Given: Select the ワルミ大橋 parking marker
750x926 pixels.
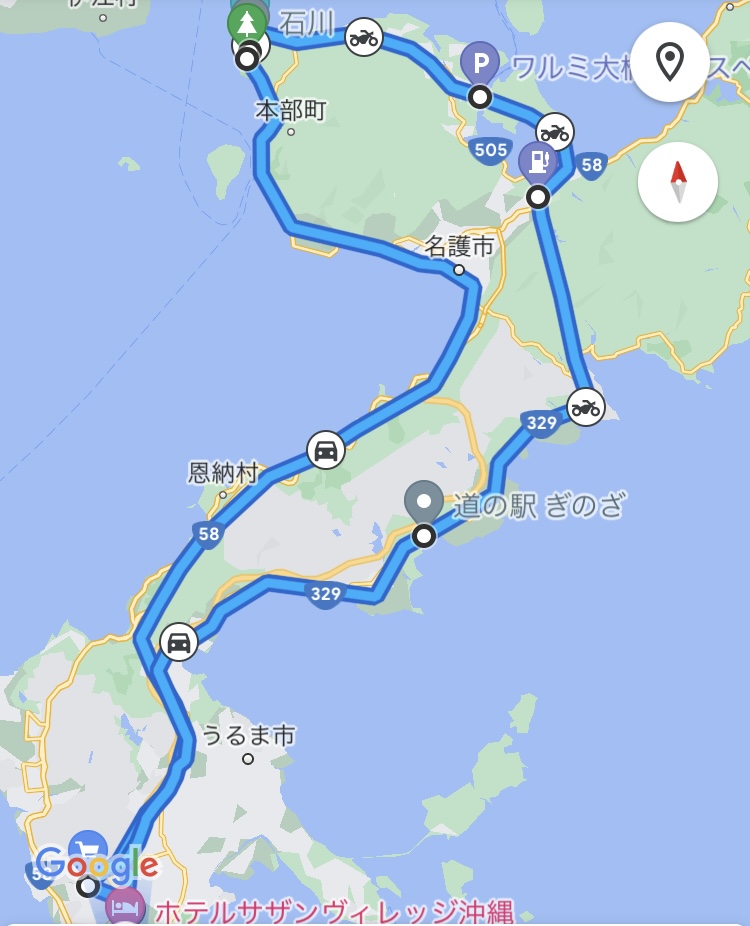Looking at the screenshot, I should tap(480, 62).
